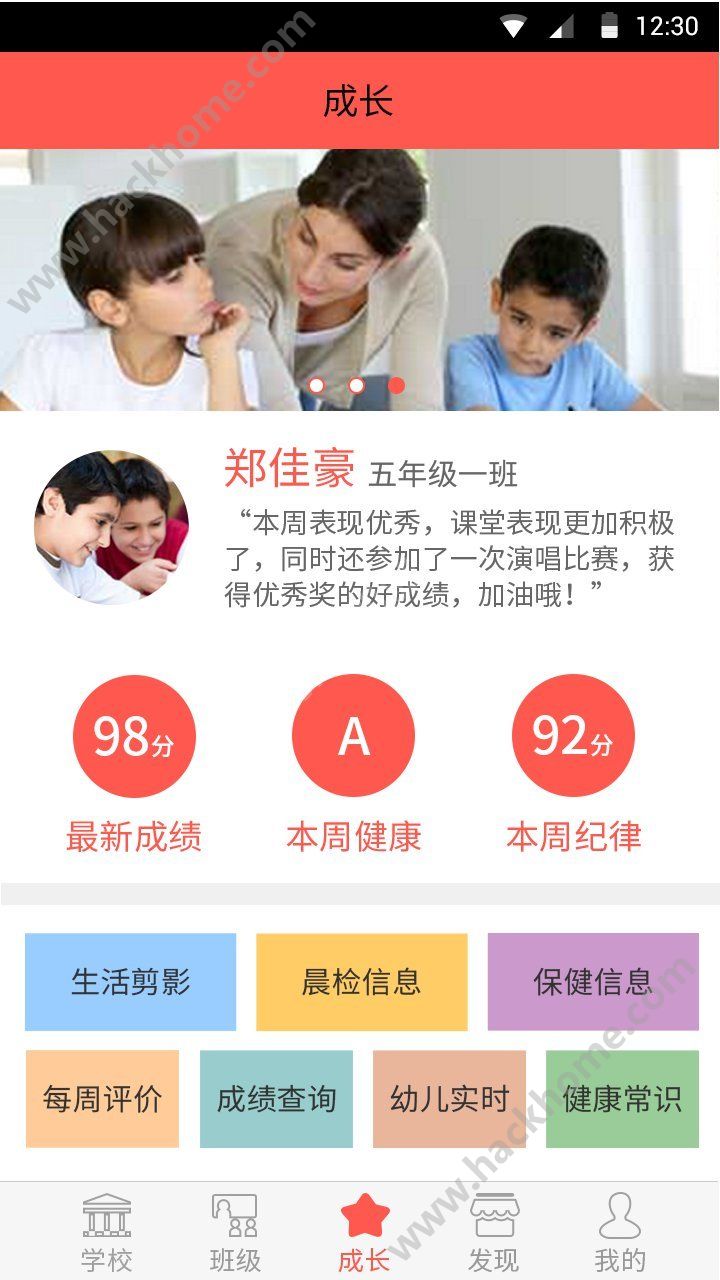Open 成绩查询

click(x=276, y=1099)
